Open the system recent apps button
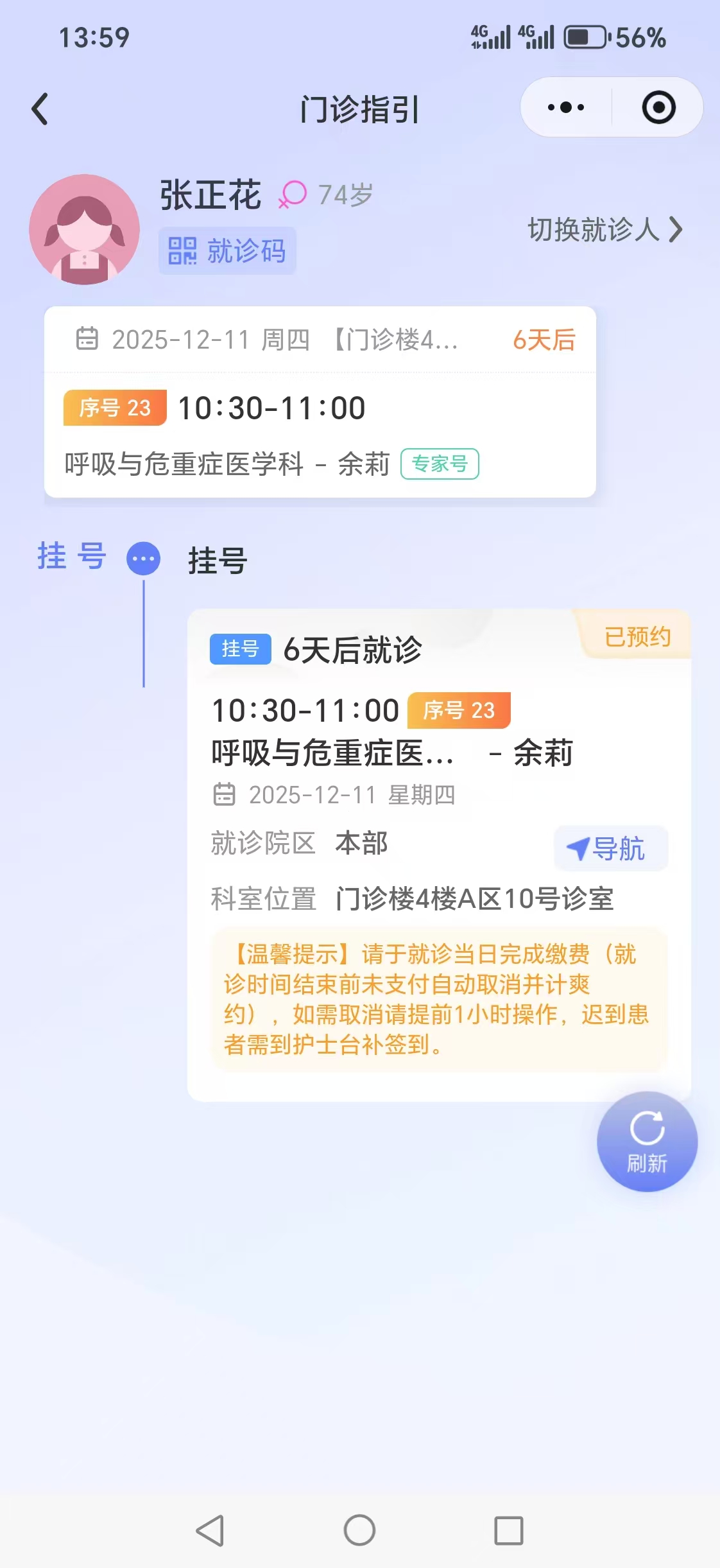This screenshot has height=1568, width=720. pos(508,1530)
